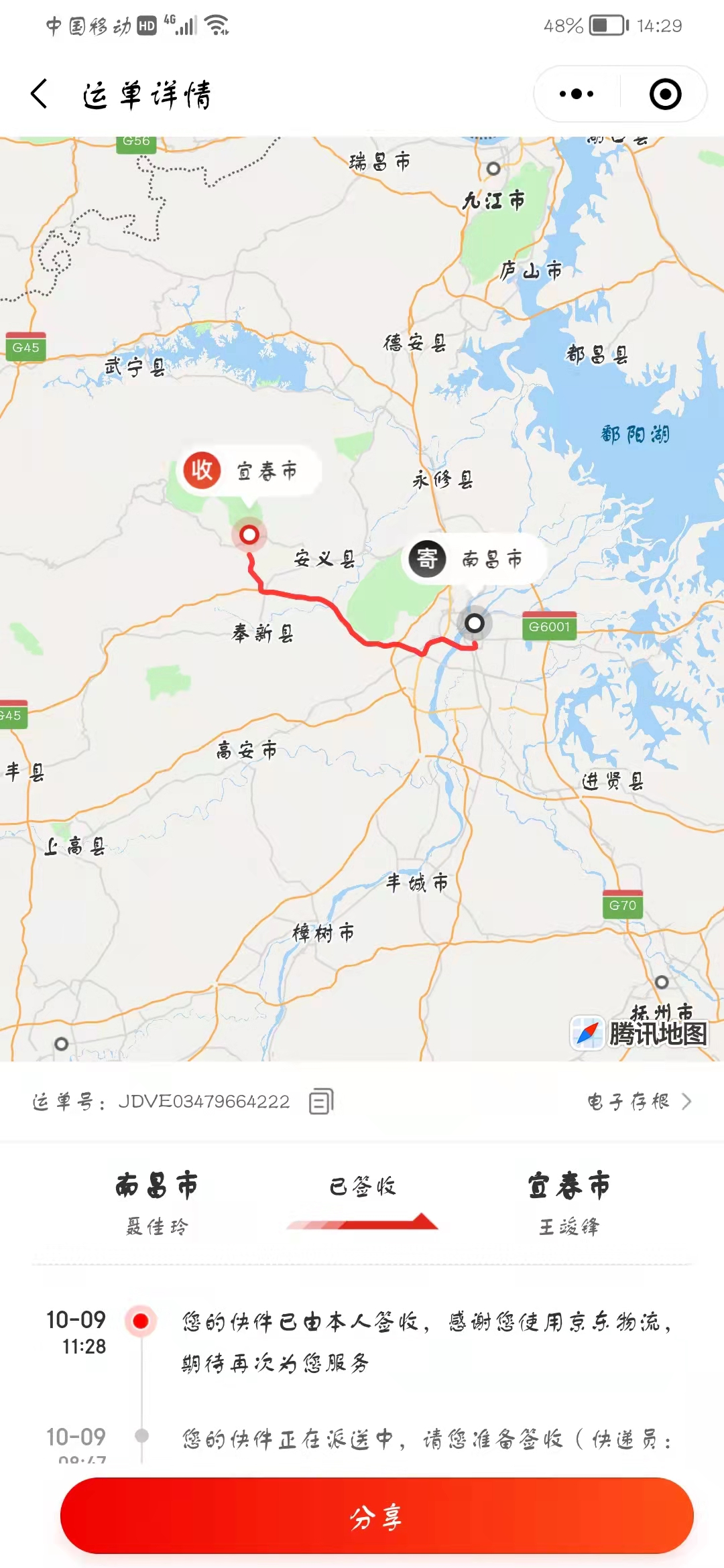
Task: Close the mini program with the circle icon
Action: click(665, 94)
